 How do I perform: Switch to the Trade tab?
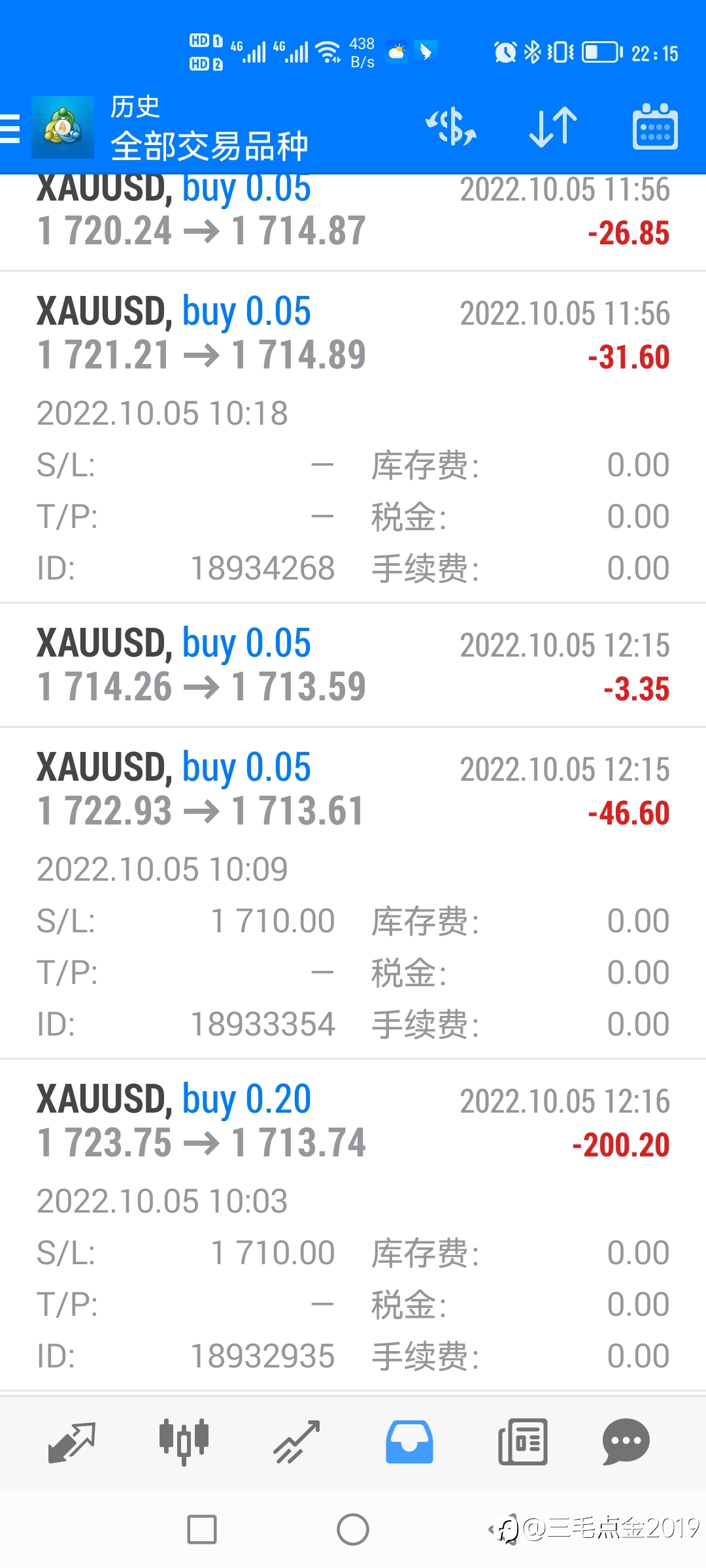[x=296, y=1442]
